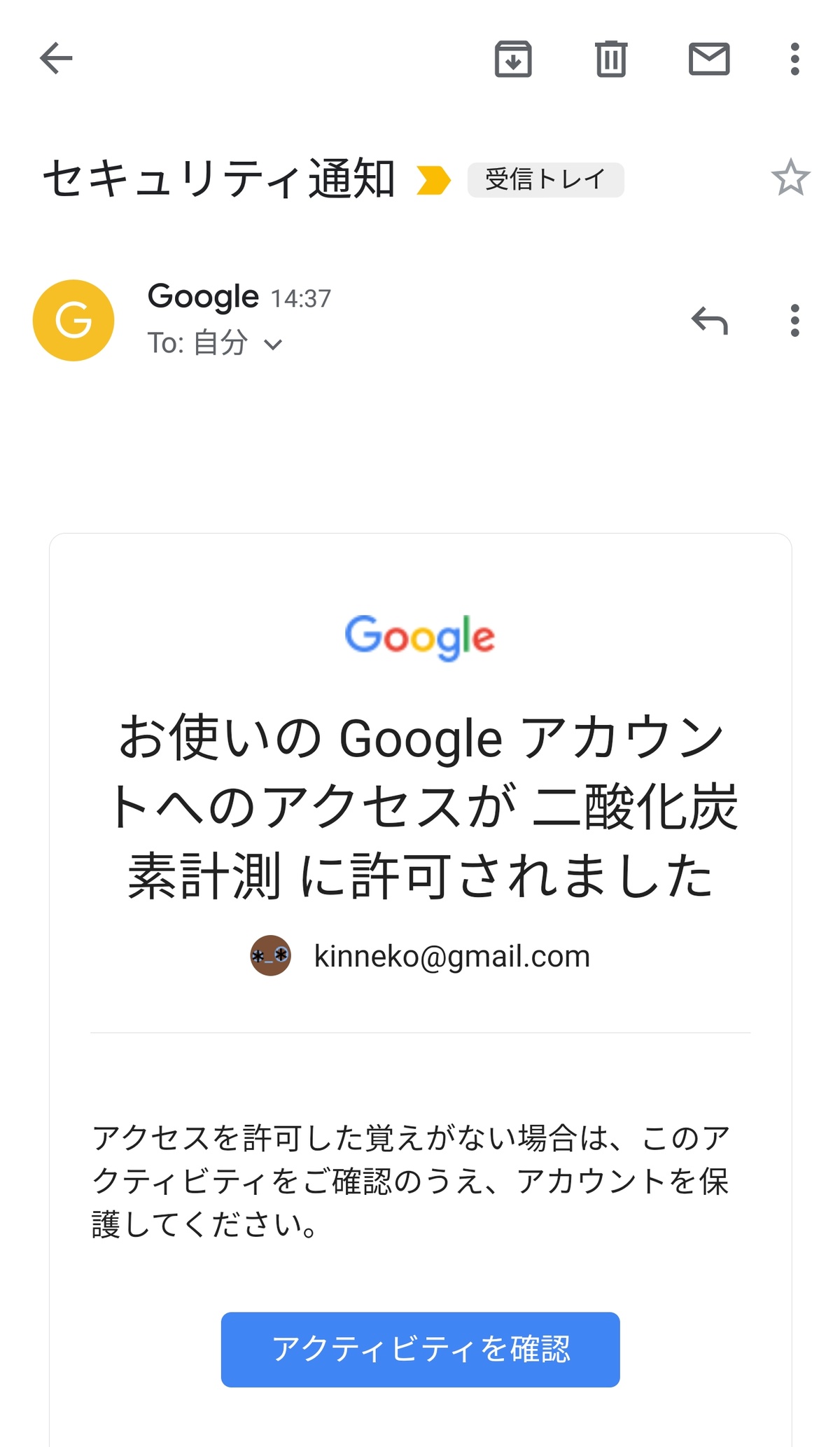Tap the important marker next to subject

[x=433, y=179]
